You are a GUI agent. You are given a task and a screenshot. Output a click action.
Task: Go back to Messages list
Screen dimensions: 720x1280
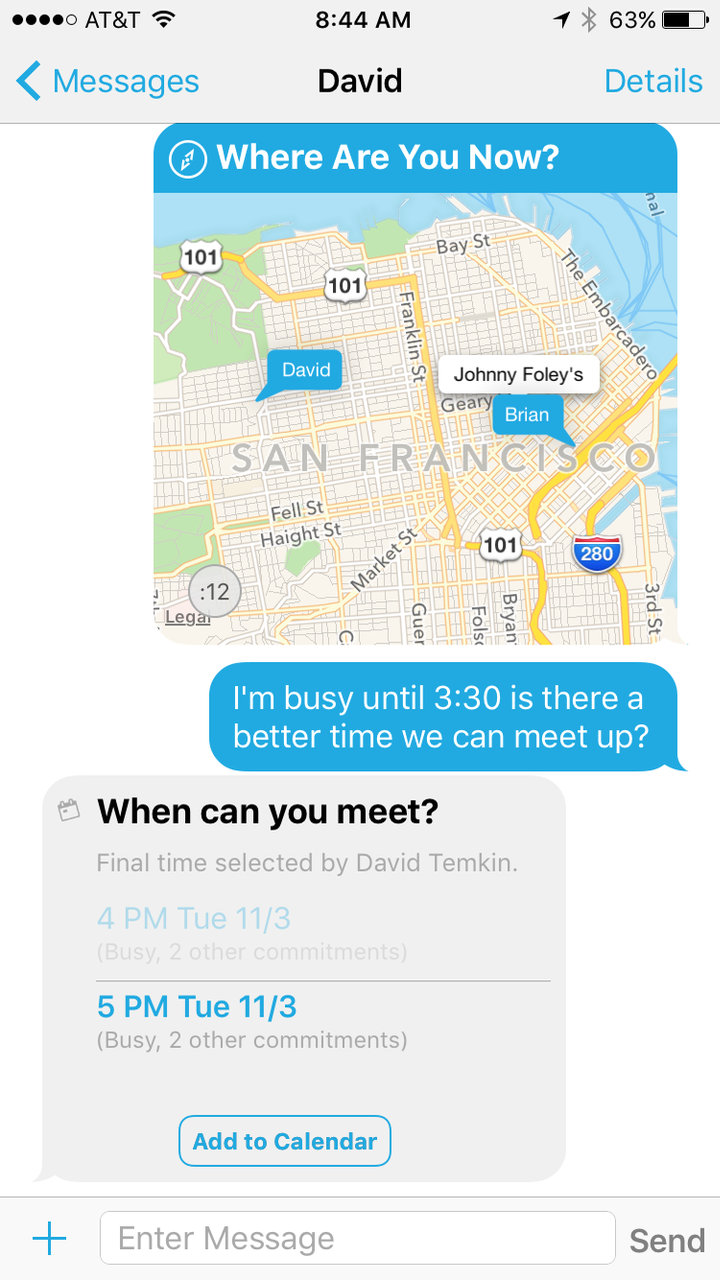point(108,81)
